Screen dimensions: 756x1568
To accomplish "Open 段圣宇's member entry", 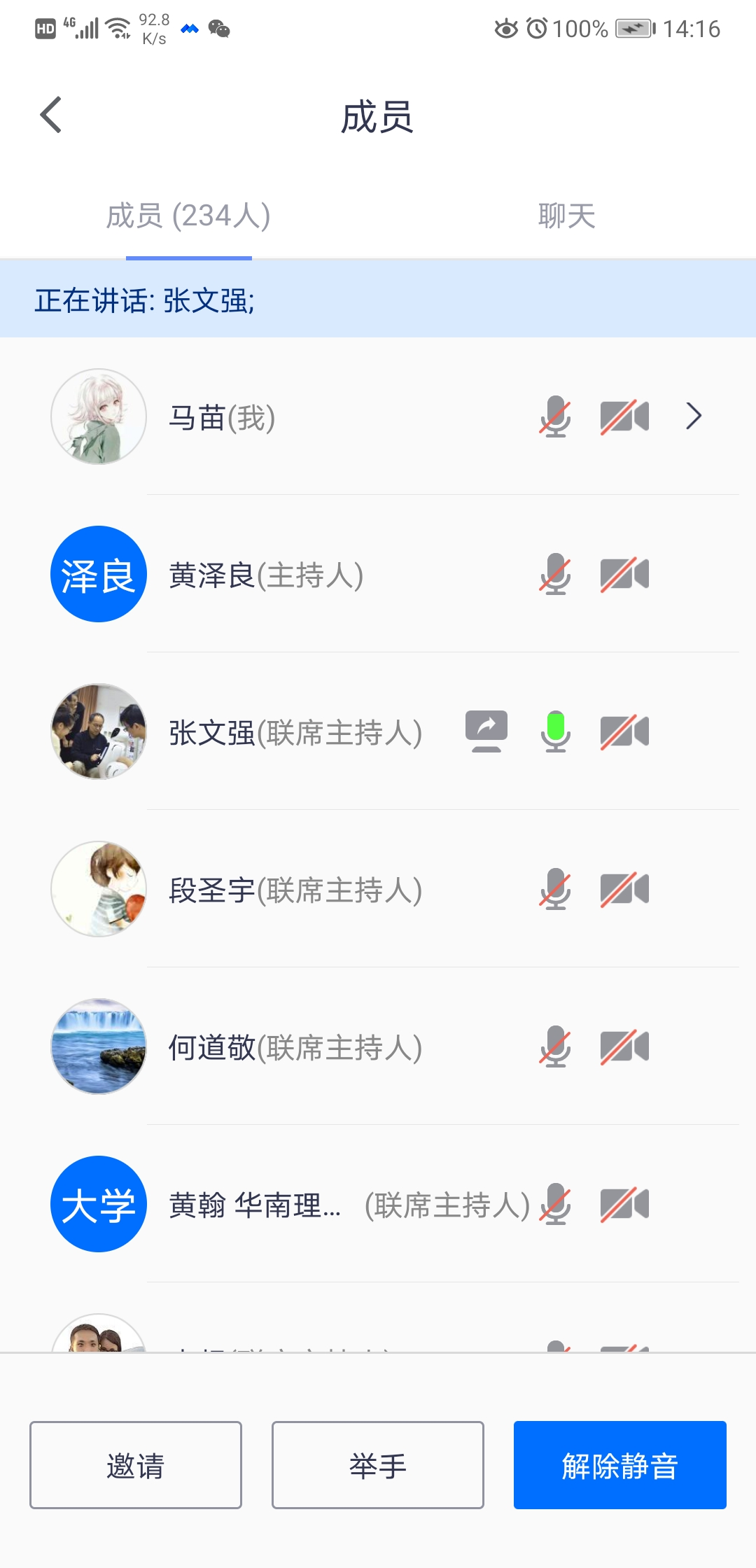I will [x=295, y=890].
